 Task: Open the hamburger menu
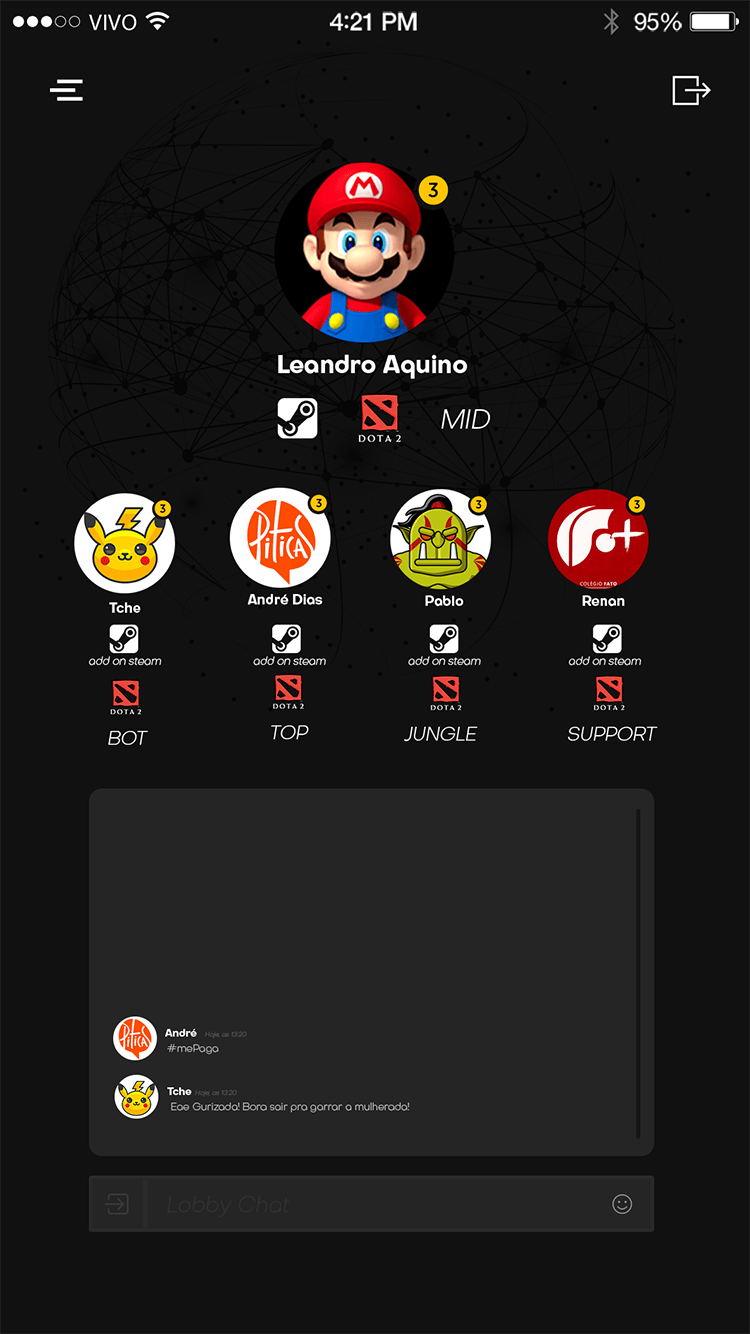66,90
